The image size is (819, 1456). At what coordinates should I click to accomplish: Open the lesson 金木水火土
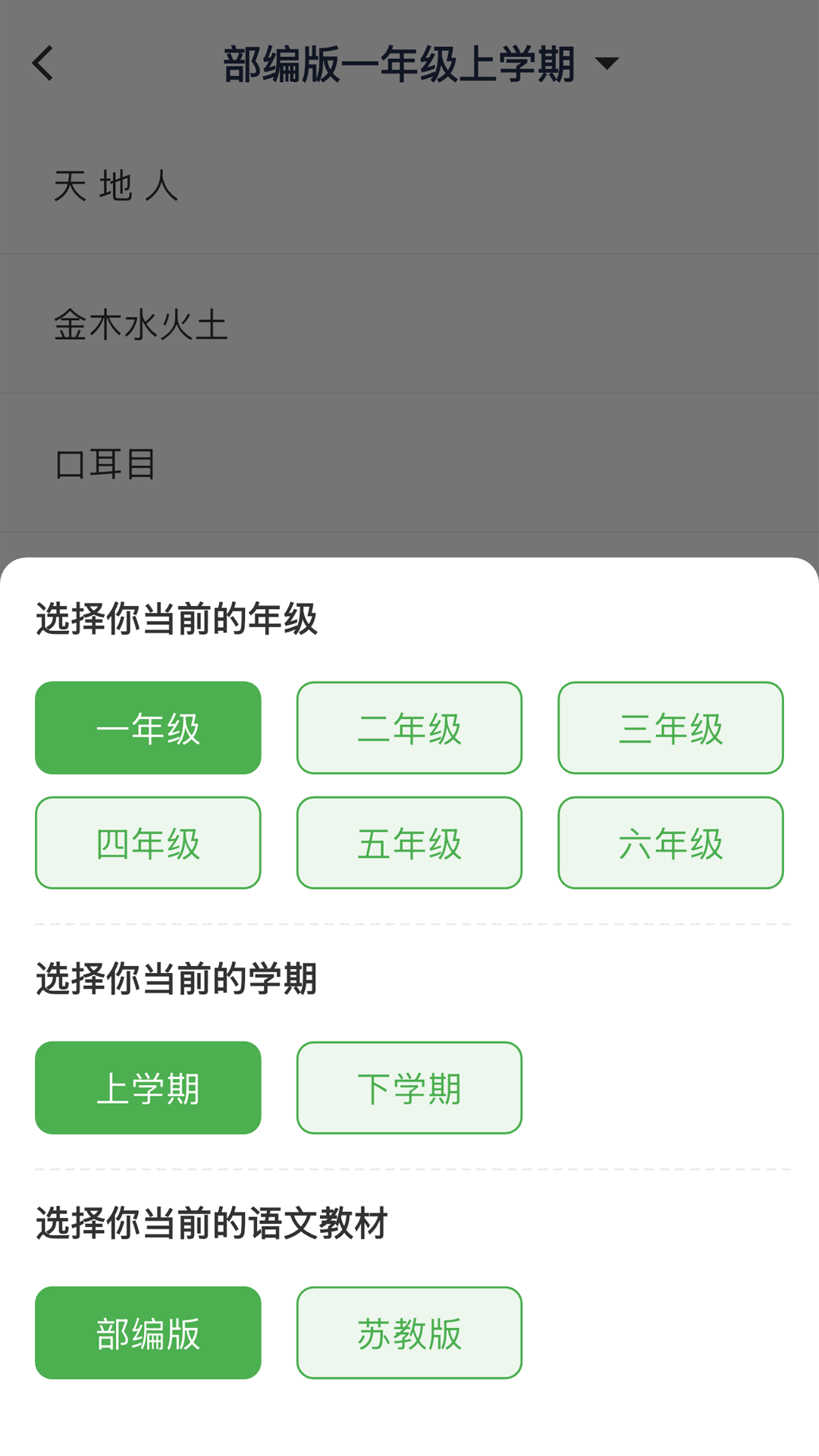[140, 326]
